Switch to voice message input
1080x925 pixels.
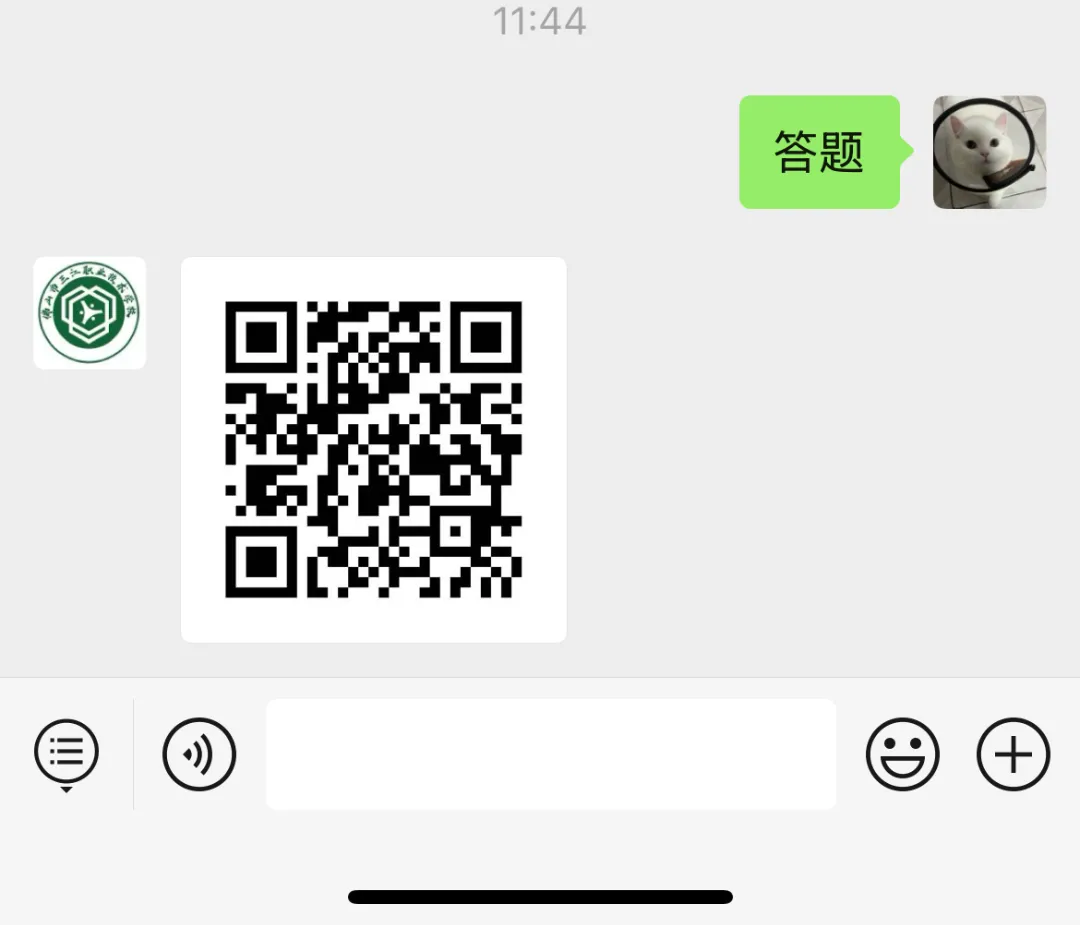199,754
